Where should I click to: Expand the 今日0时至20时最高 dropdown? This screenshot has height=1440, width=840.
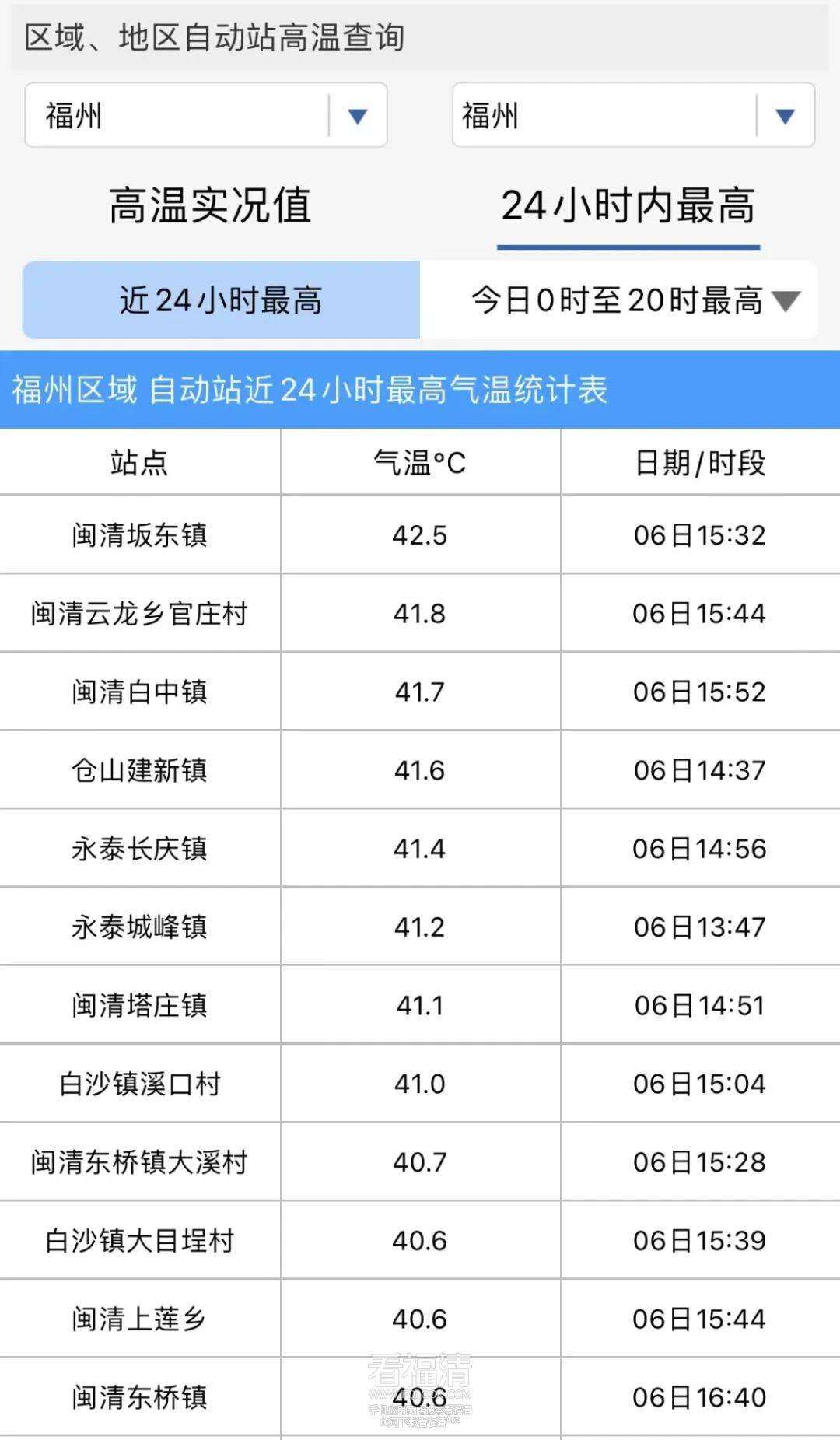tap(619, 300)
